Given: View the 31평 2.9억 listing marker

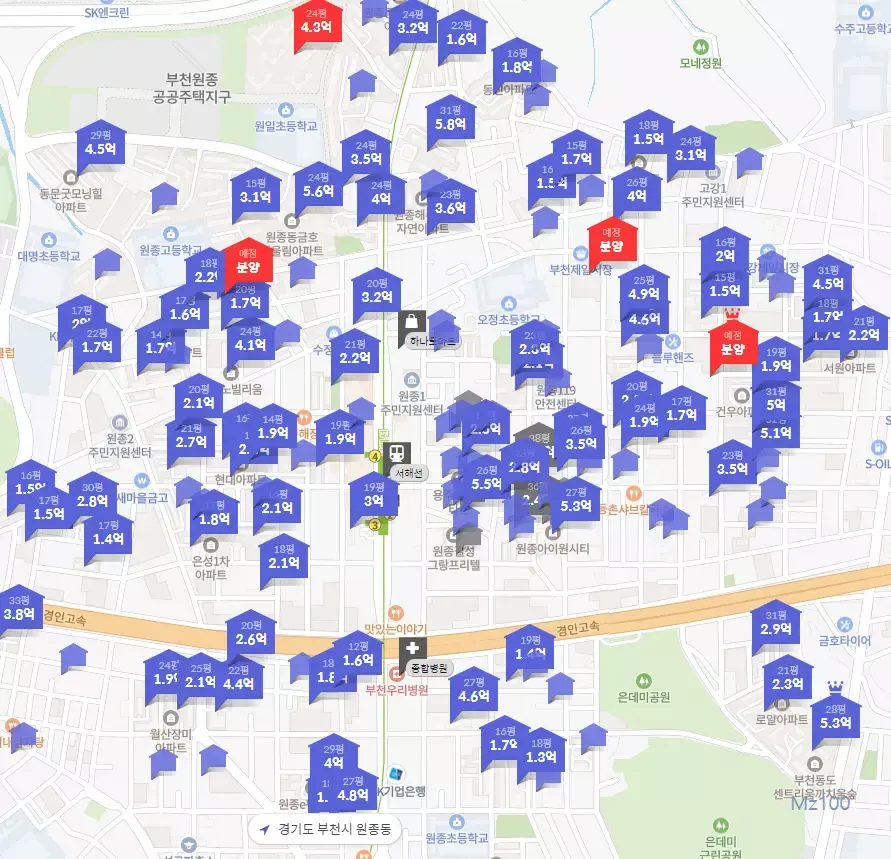Looking at the screenshot, I should (x=776, y=624).
